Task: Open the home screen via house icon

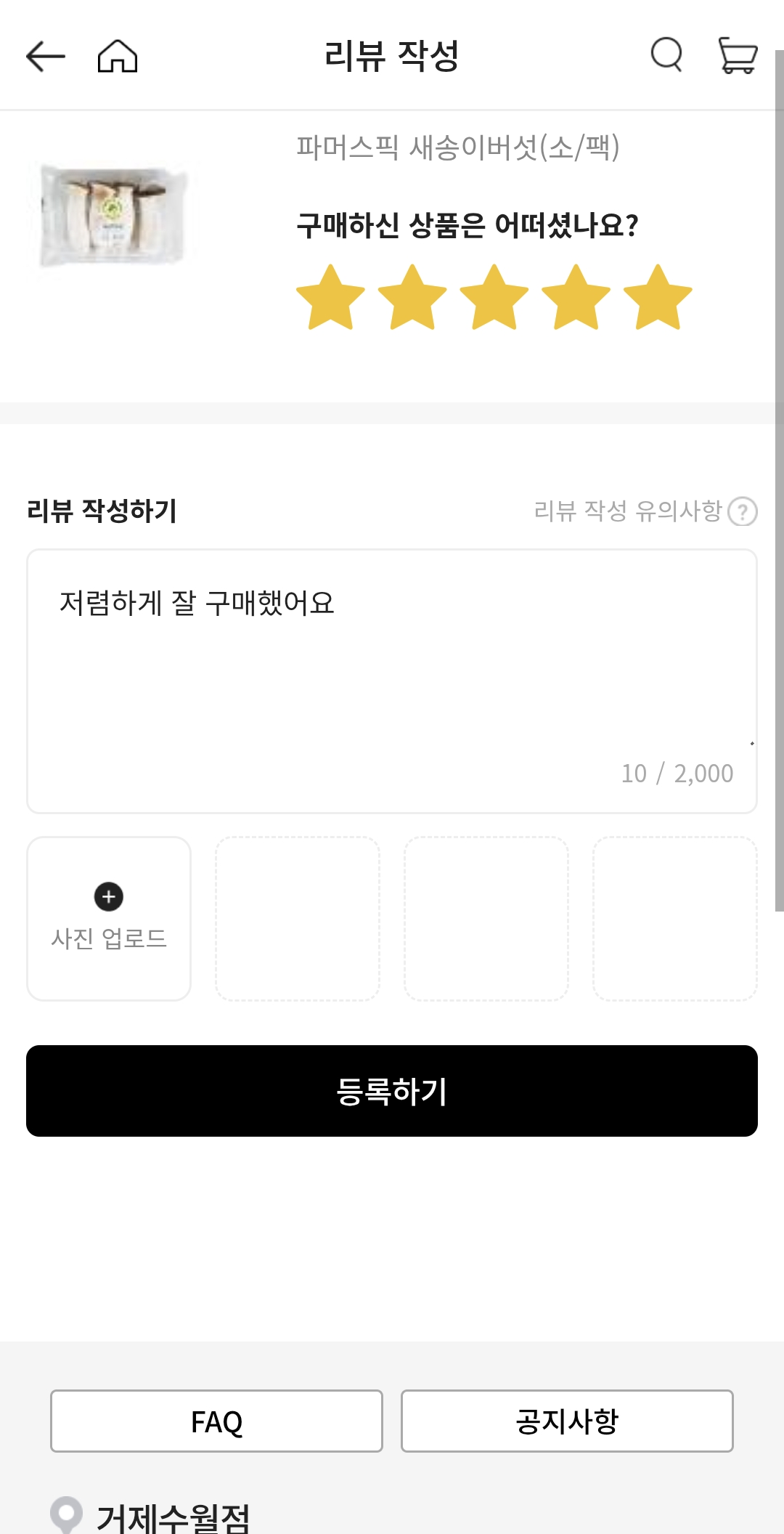Action: coord(118,56)
